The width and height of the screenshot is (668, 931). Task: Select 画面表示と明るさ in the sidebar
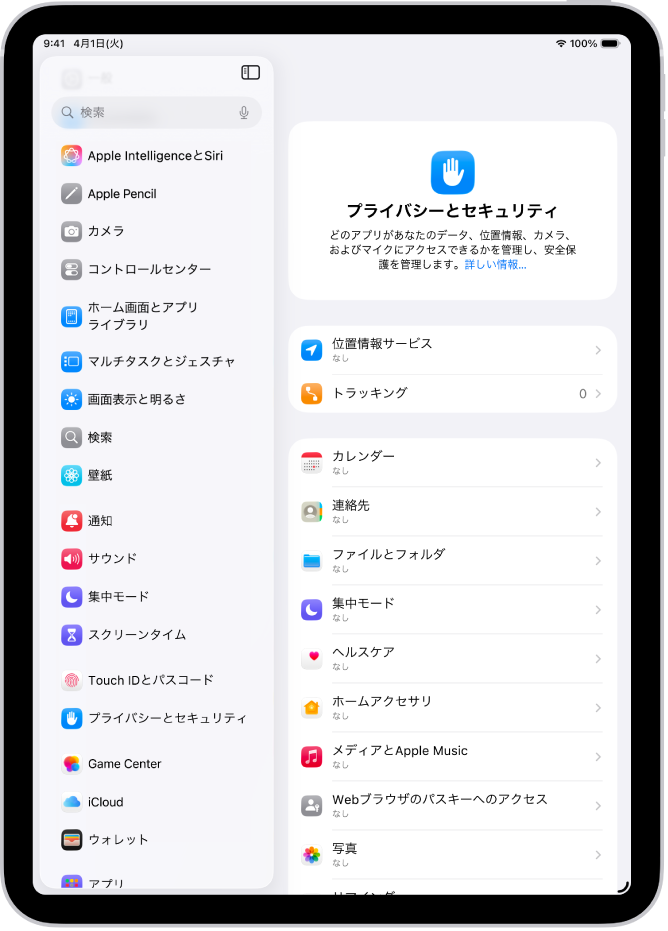coord(137,399)
